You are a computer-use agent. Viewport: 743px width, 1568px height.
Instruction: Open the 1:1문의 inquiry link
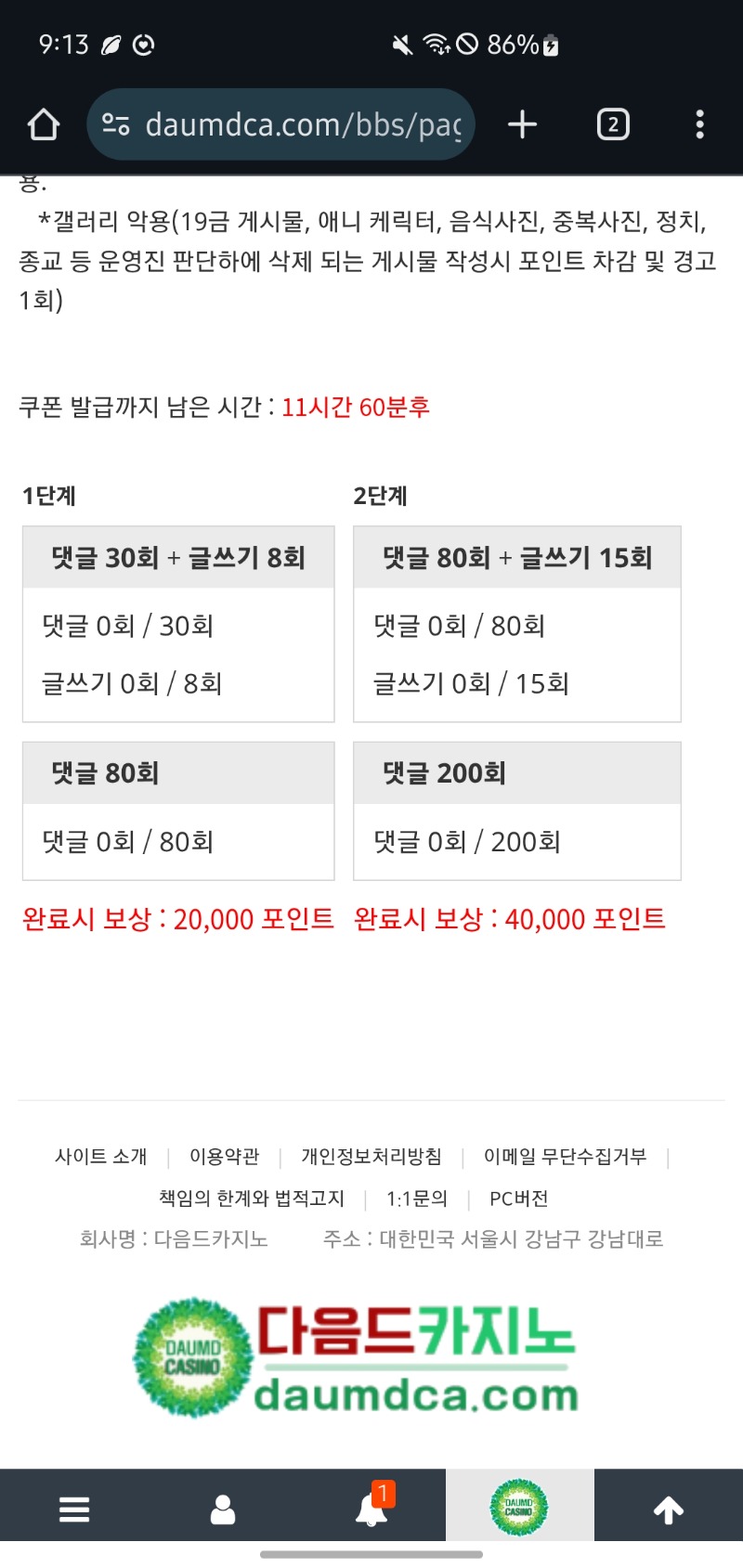[417, 1199]
